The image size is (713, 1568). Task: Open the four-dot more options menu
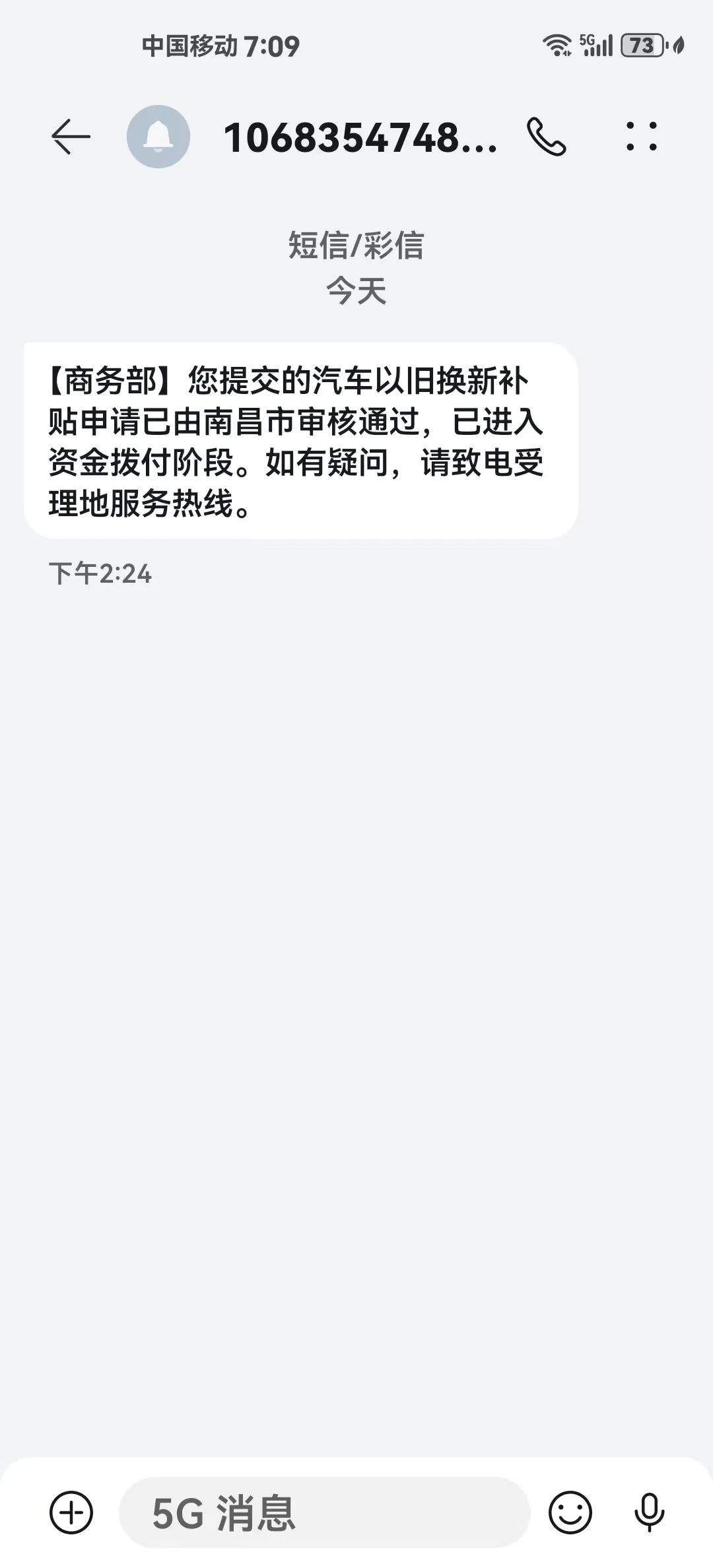[x=641, y=137]
